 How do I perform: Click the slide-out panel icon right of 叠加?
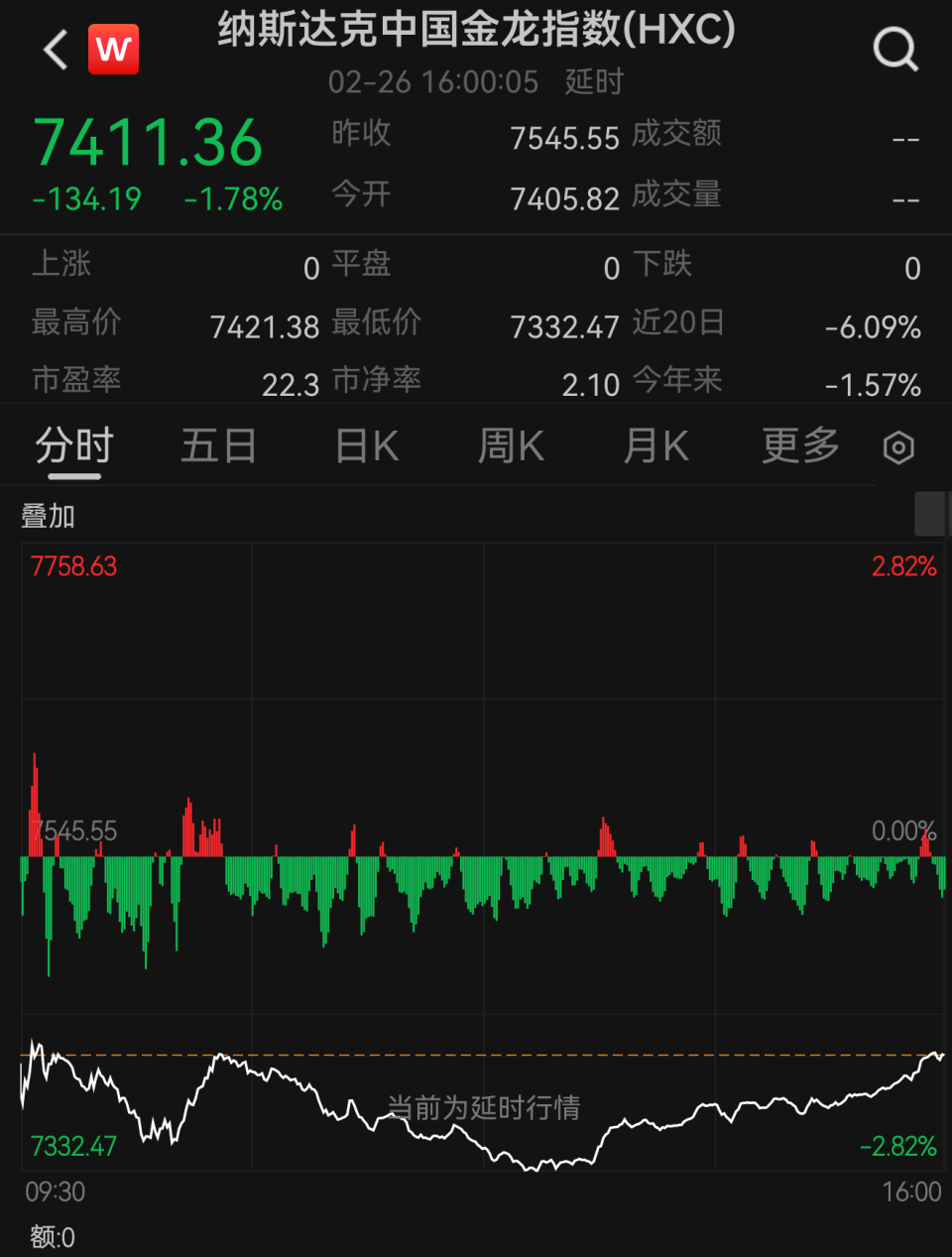point(928,513)
